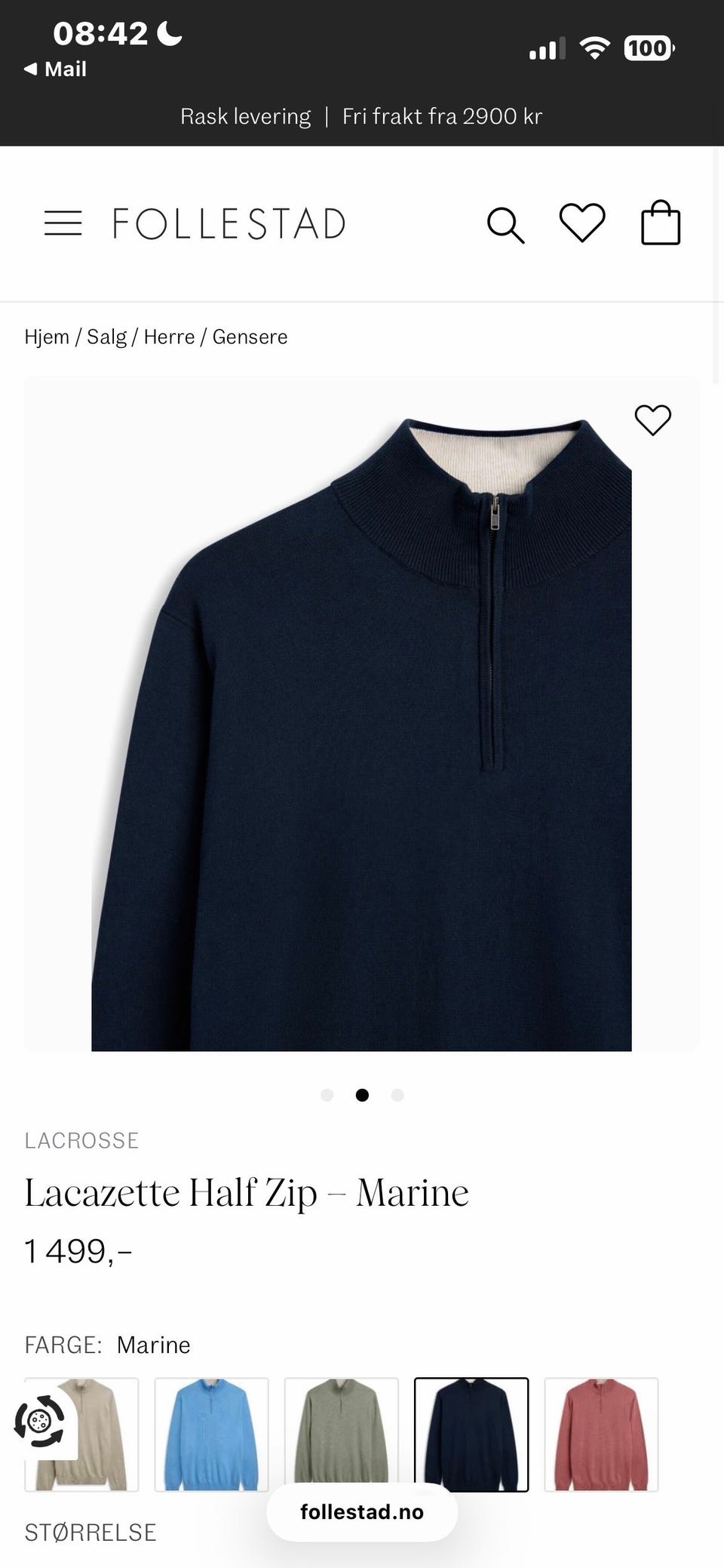Select the red color variant

coord(601,1434)
